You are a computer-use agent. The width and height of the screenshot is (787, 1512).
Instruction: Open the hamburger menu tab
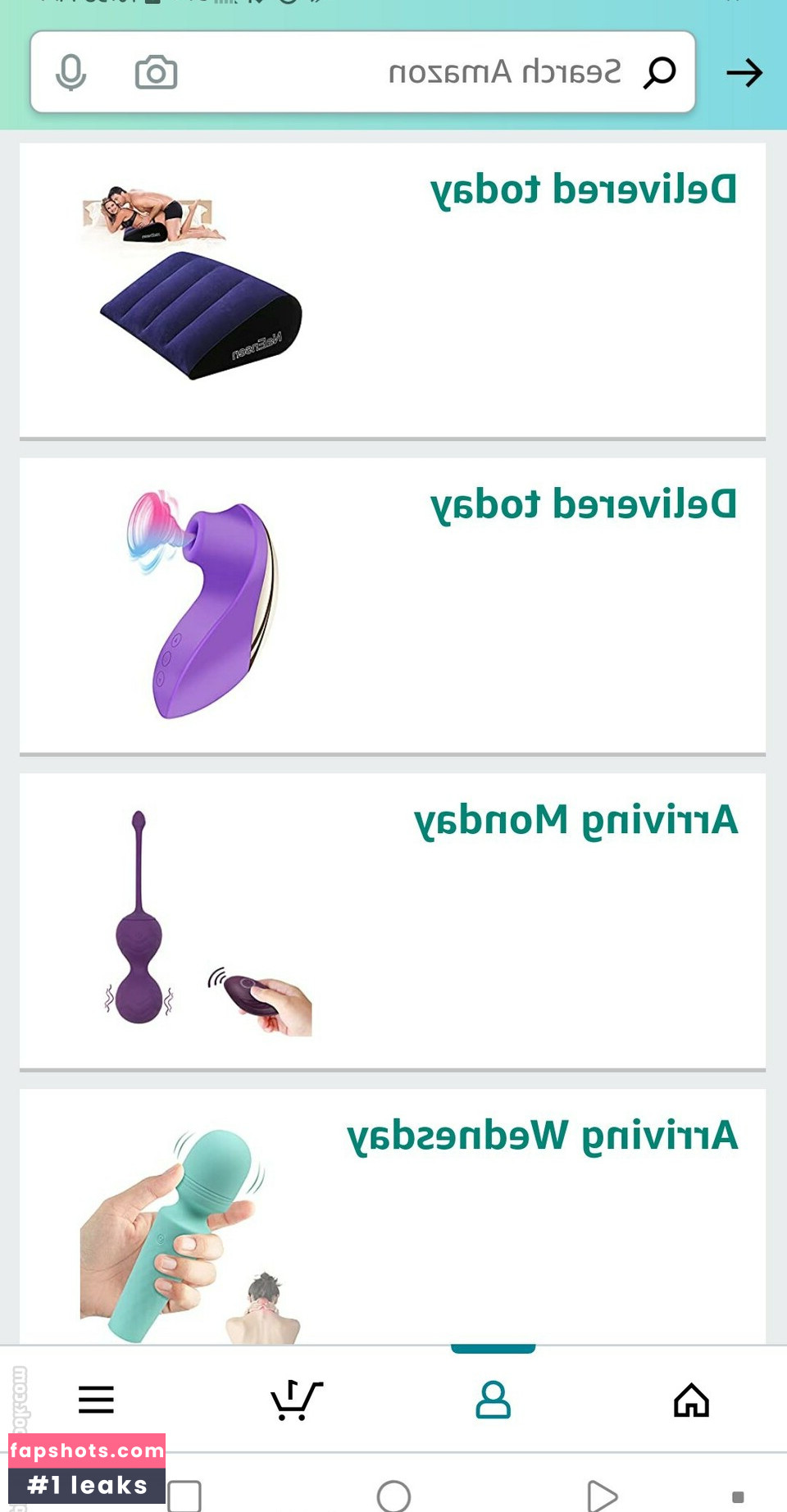(96, 1400)
